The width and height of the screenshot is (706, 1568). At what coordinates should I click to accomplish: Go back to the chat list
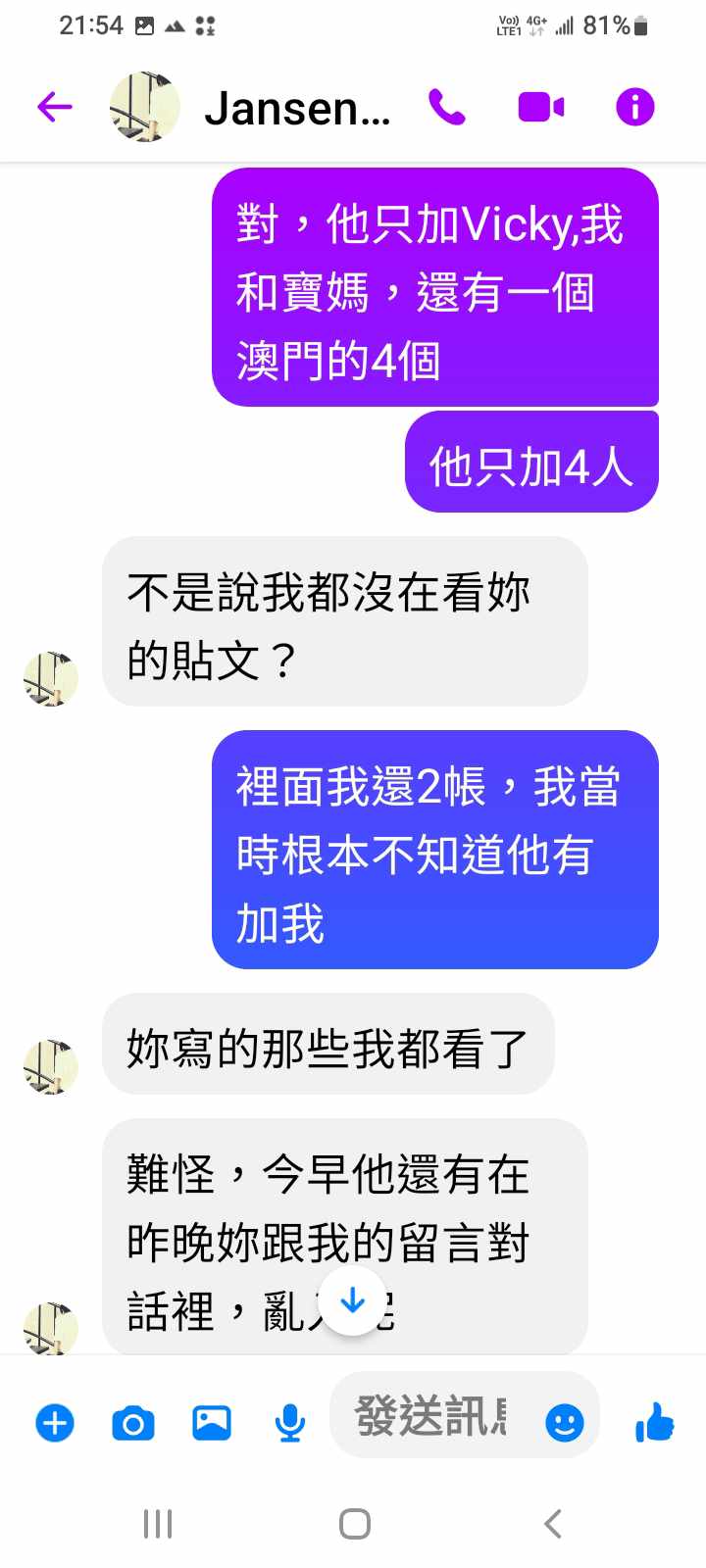[x=55, y=107]
